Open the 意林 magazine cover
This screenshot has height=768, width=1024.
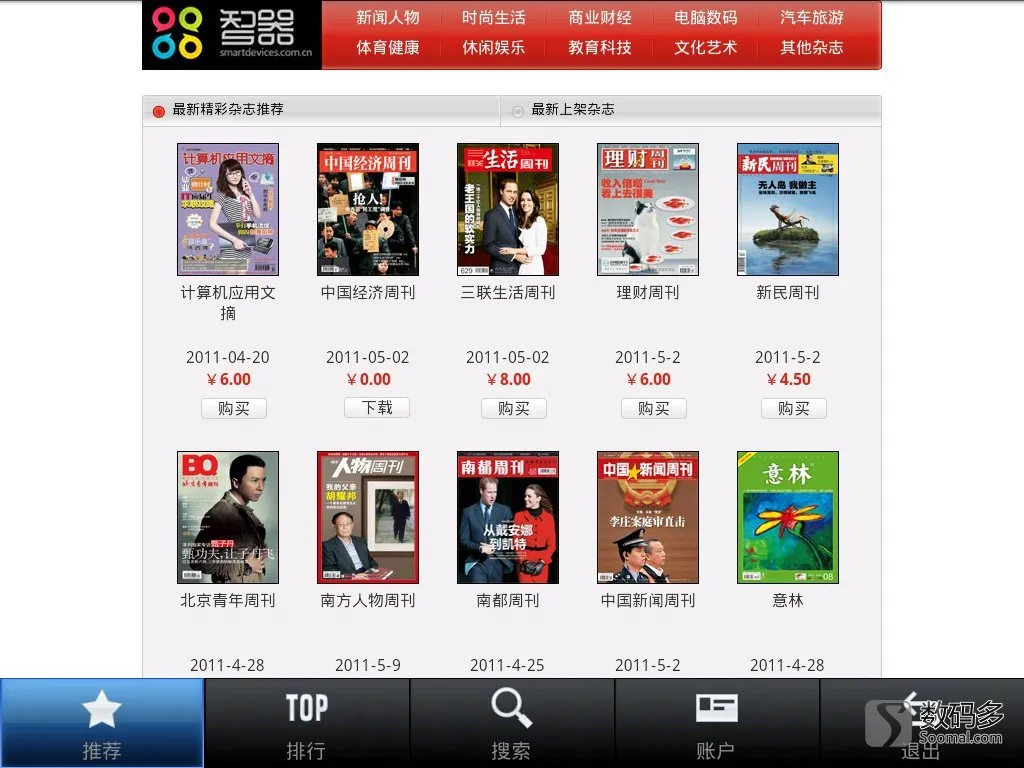pyautogui.click(x=788, y=517)
